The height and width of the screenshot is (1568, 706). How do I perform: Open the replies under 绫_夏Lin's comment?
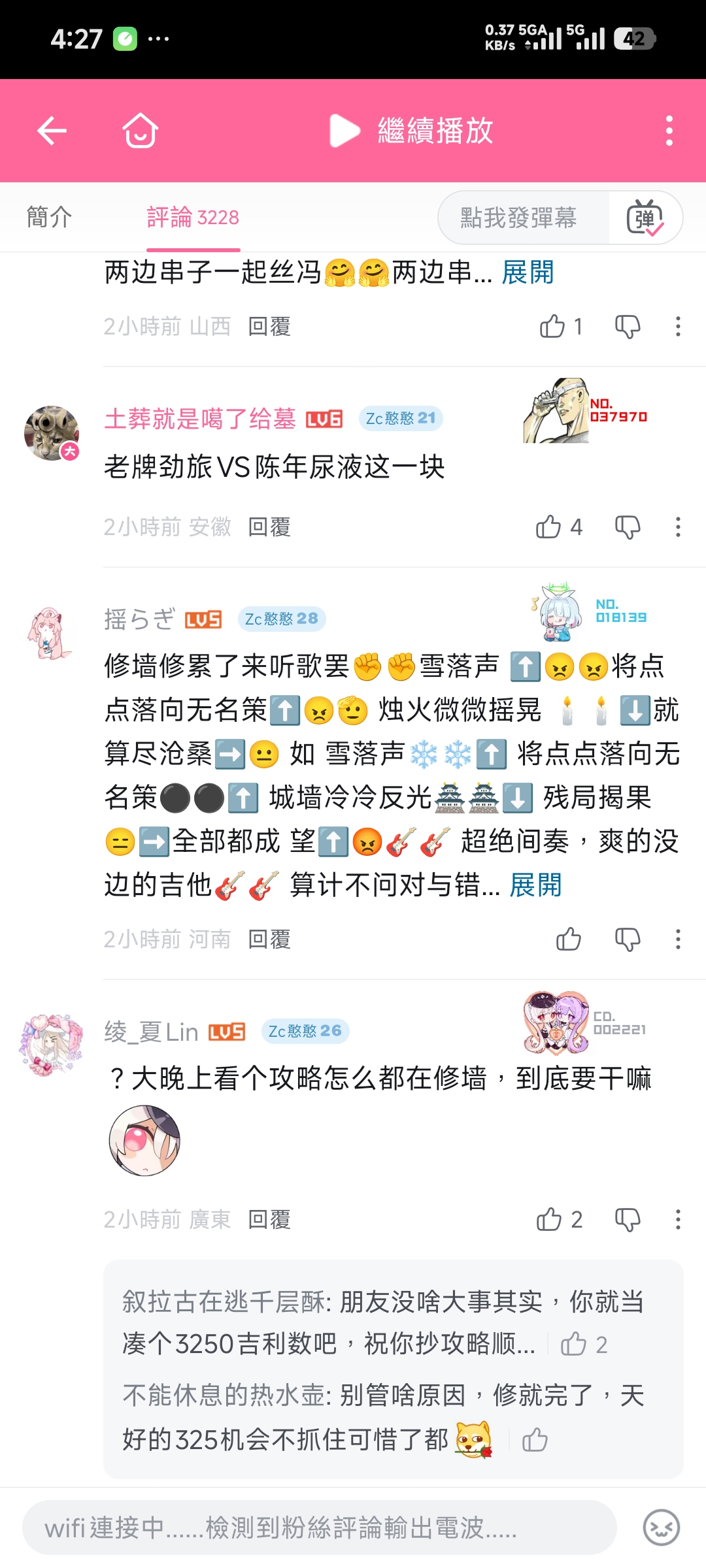pyautogui.click(x=394, y=1369)
